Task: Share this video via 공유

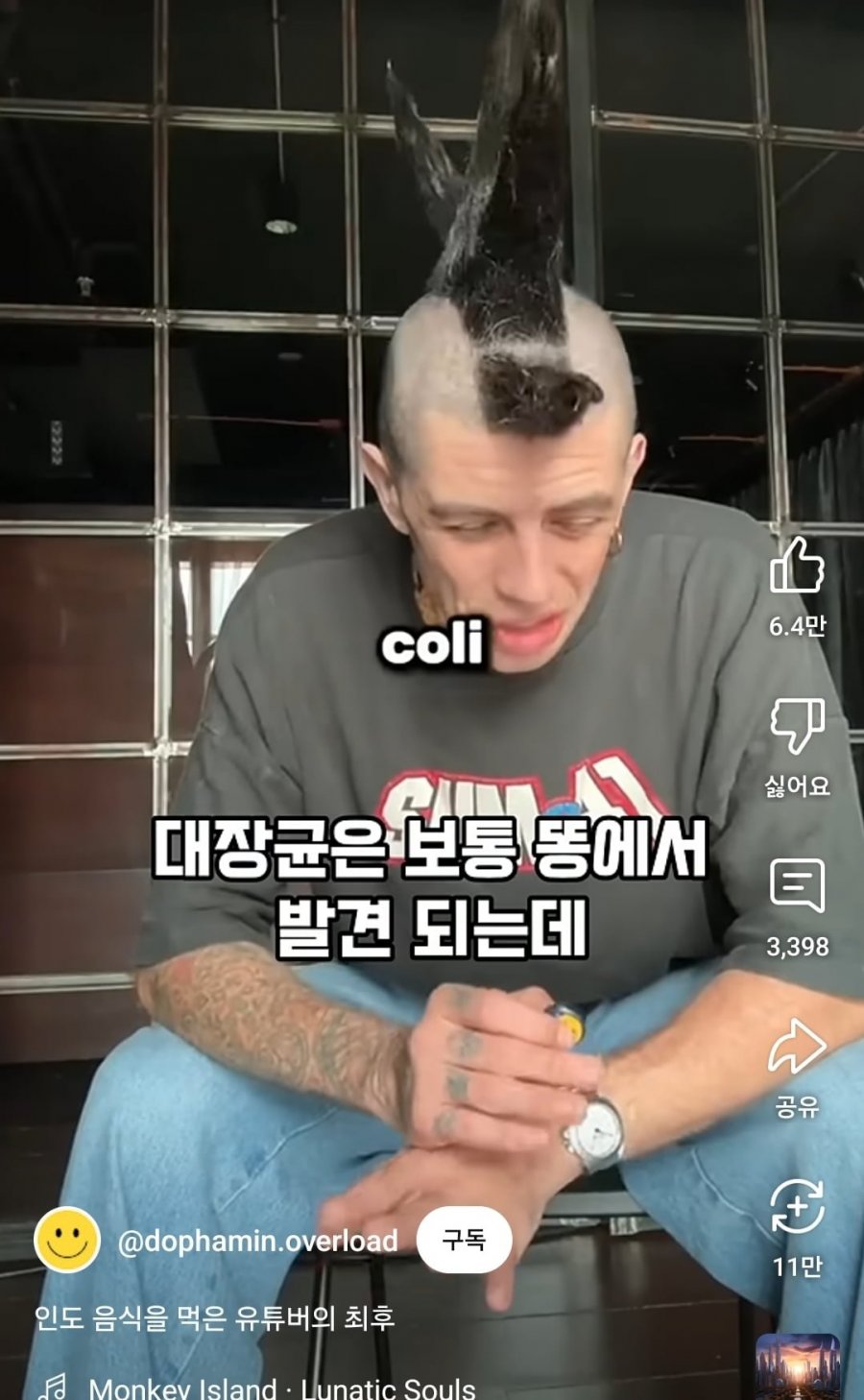Action: tap(797, 1047)
